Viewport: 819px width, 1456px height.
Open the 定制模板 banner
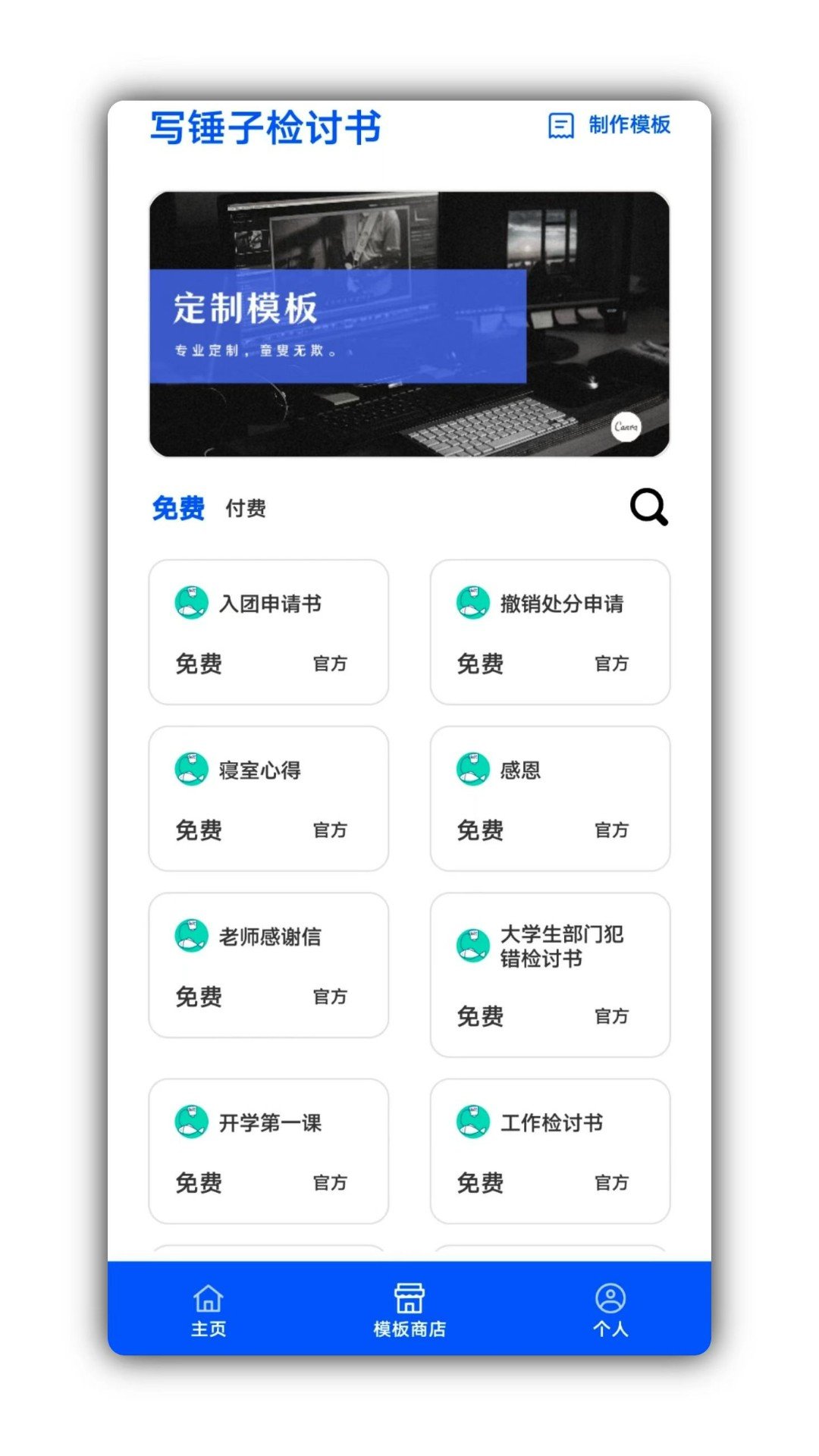click(409, 324)
